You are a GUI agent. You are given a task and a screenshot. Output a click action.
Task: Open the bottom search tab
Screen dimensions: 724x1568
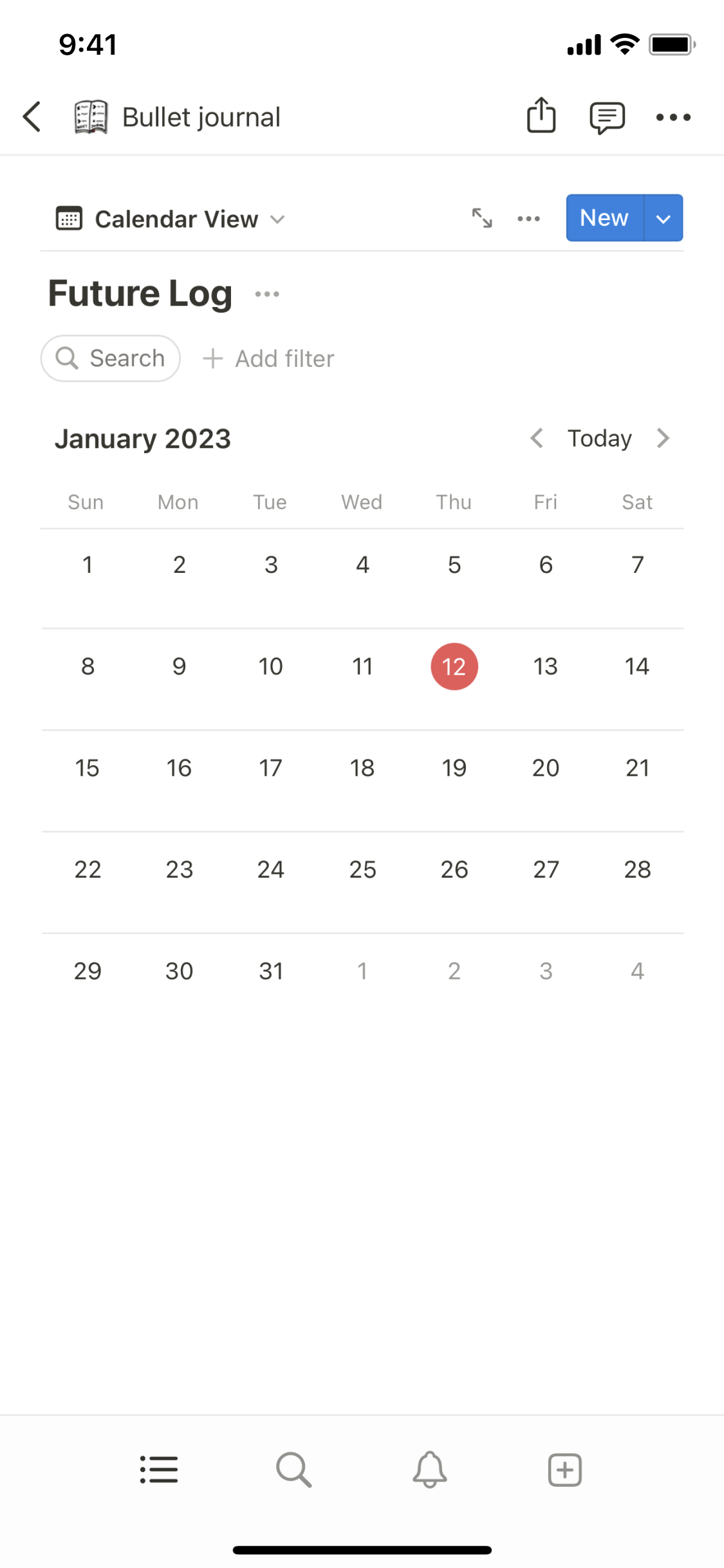(294, 1470)
